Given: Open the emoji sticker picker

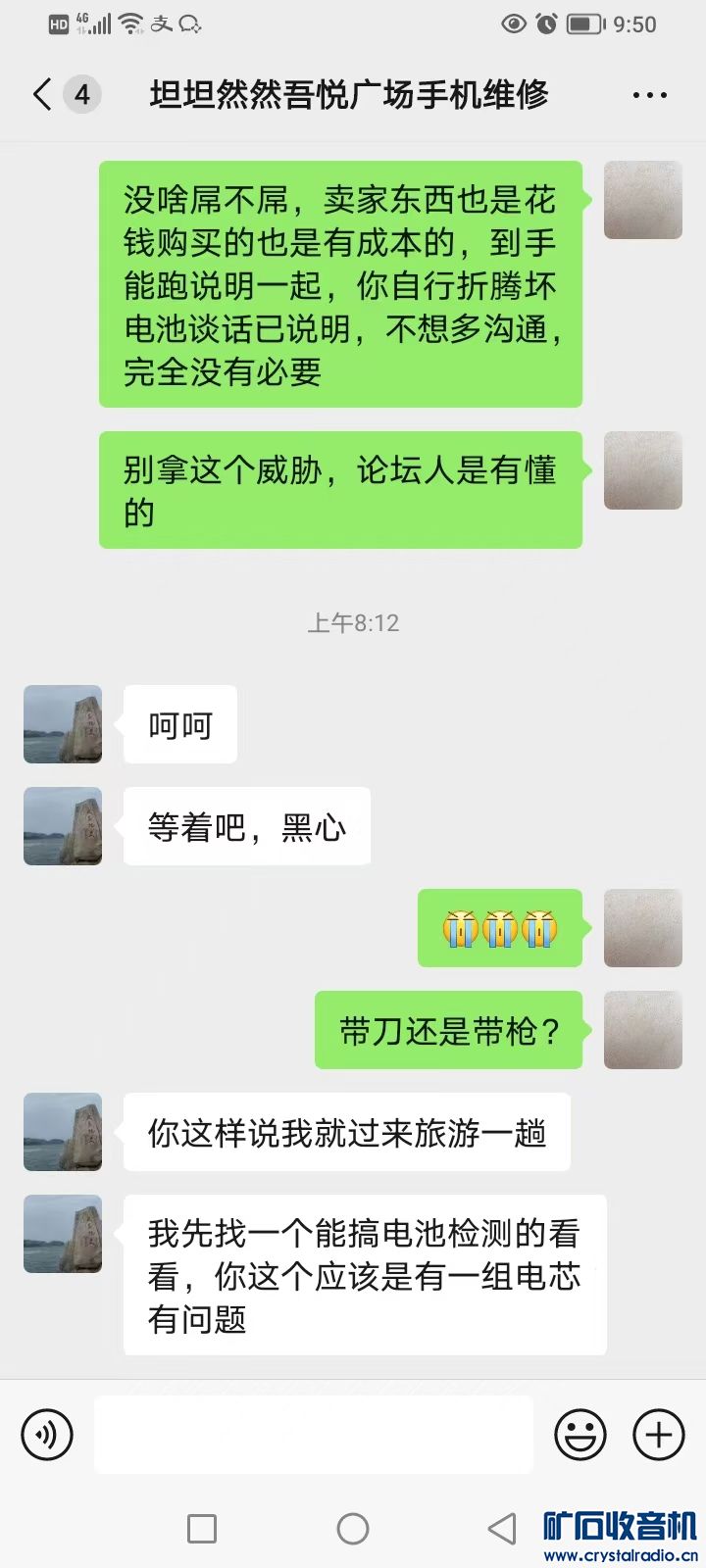Looking at the screenshot, I should (580, 1435).
